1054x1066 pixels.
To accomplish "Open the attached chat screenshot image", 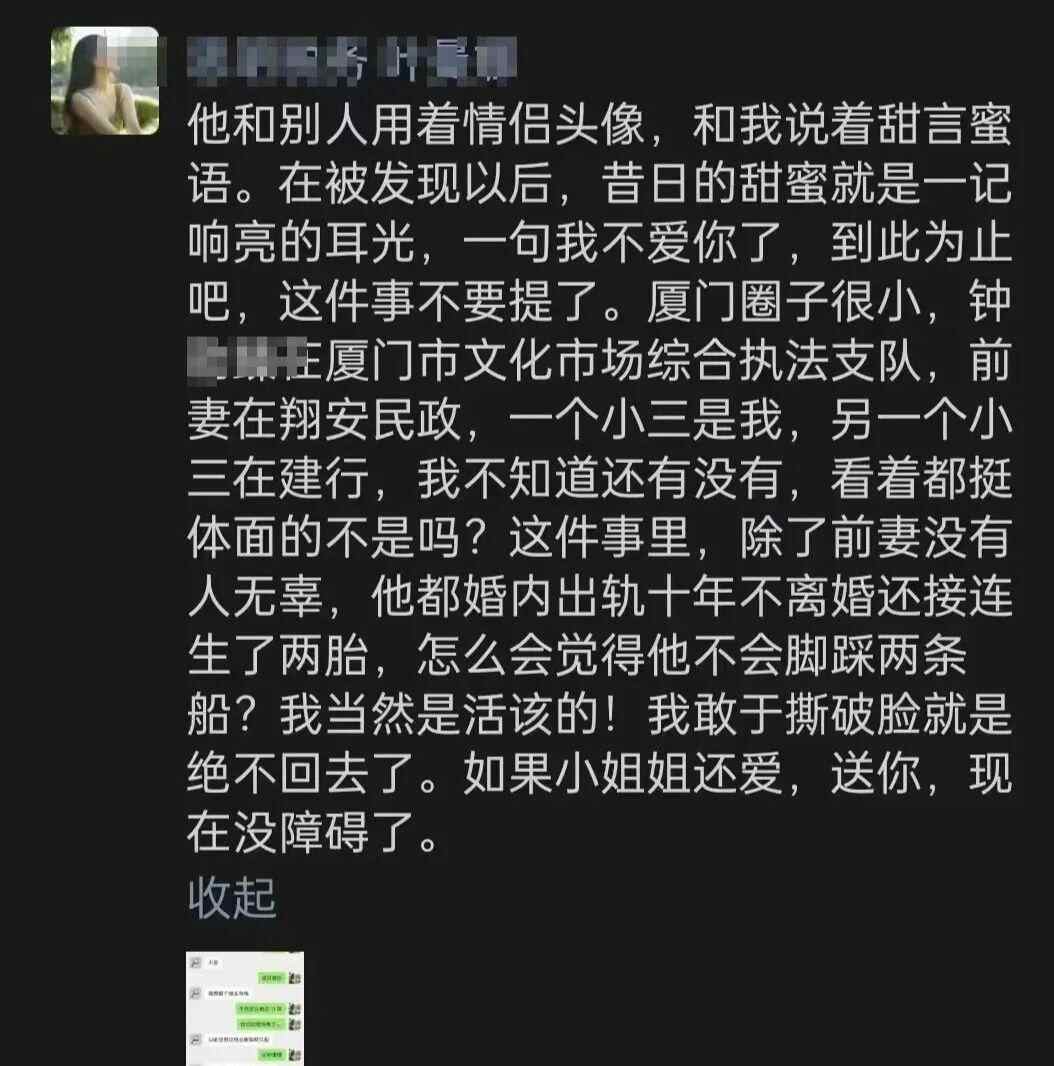I will click(x=245, y=1008).
